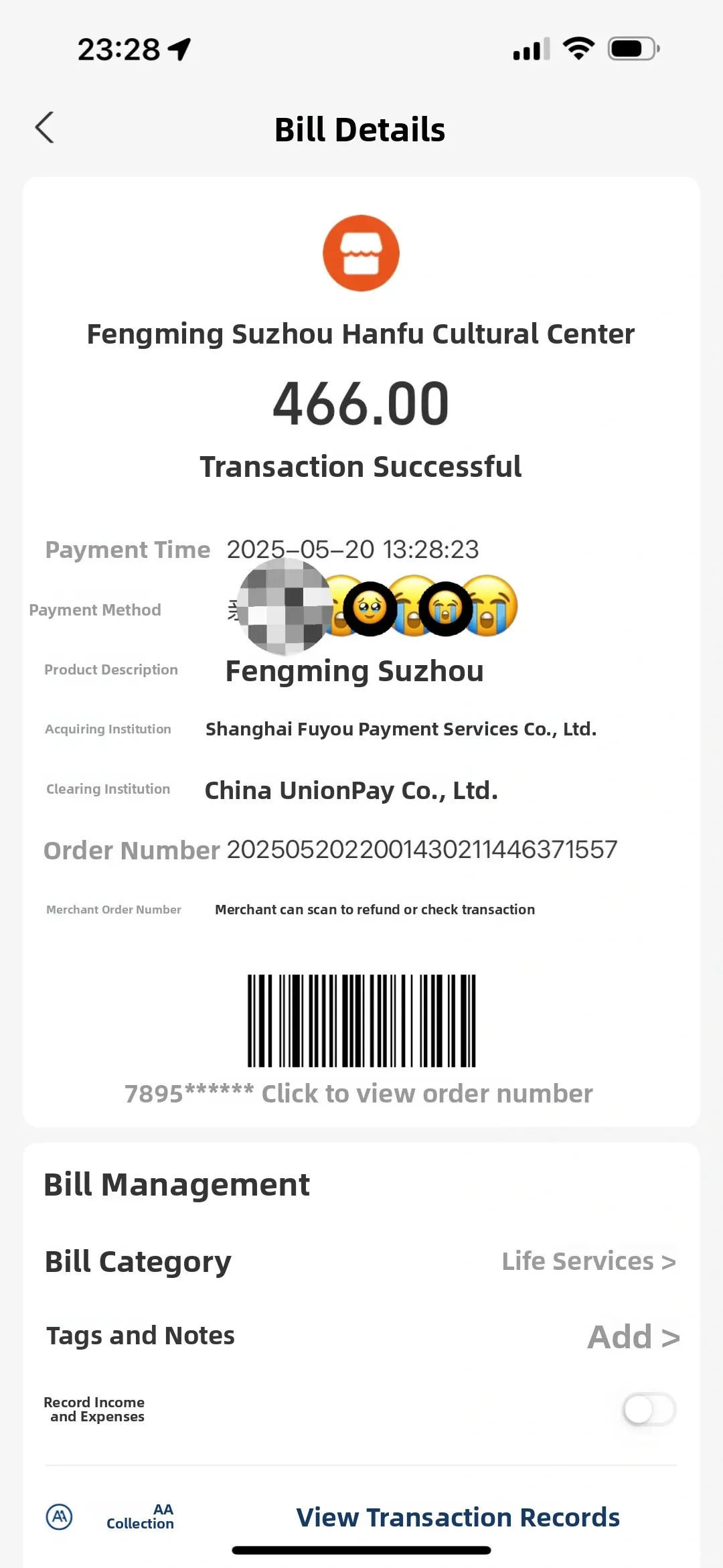This screenshot has width=723, height=1568.
Task: Toggle Record Income and Expenses switch
Action: click(649, 1409)
